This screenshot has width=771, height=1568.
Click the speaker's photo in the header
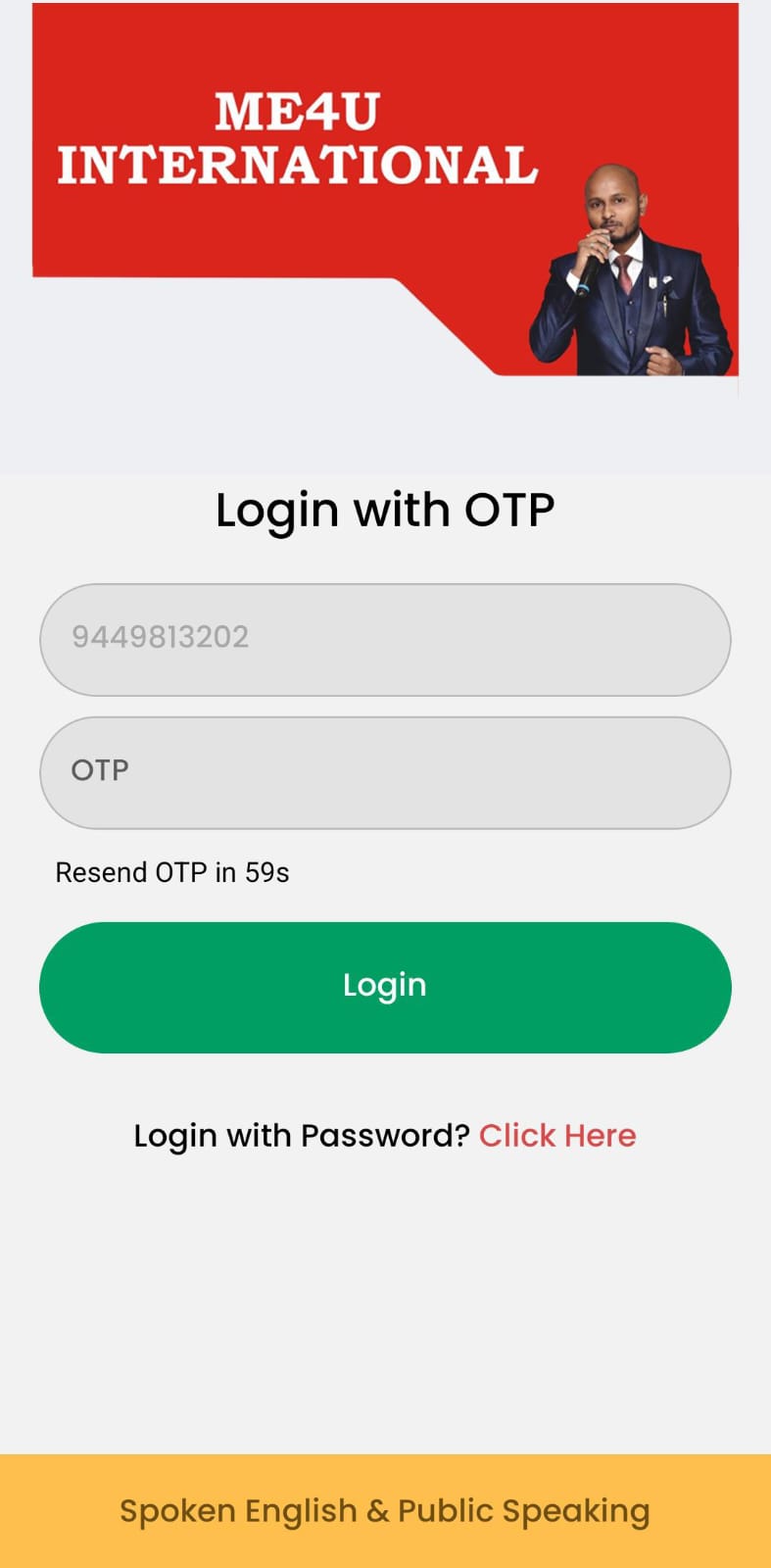[627, 274]
